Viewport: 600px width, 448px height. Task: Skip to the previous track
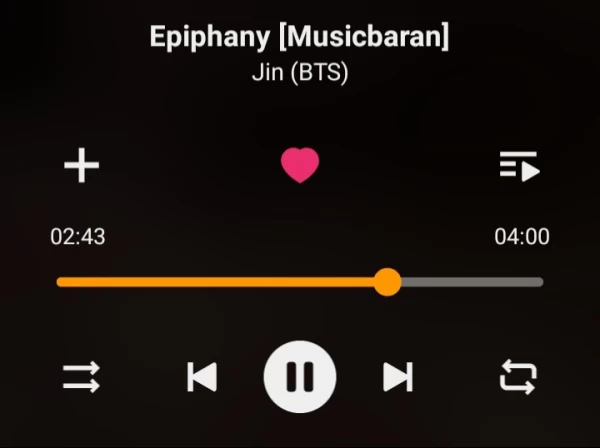(202, 377)
